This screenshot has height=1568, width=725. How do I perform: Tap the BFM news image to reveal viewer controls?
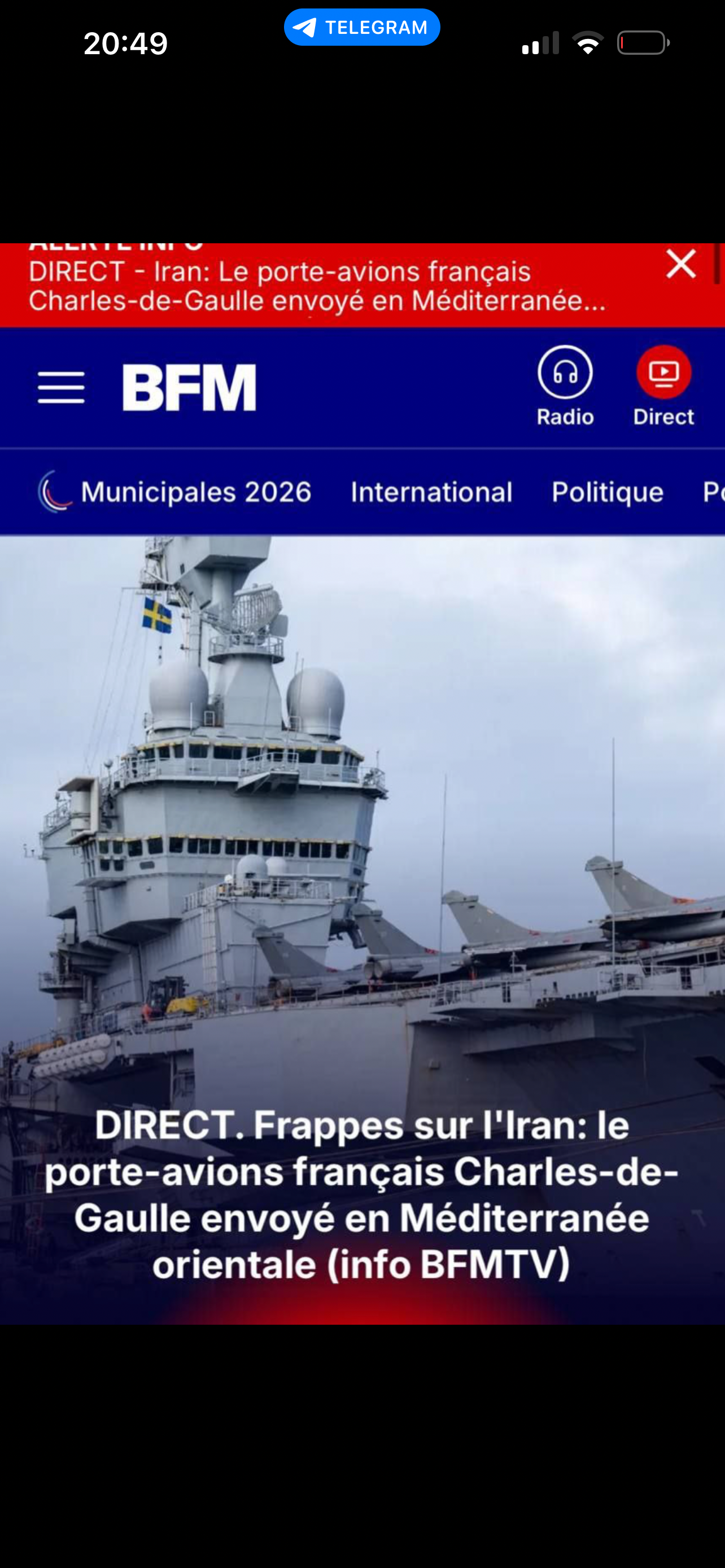pyautogui.click(x=362, y=791)
